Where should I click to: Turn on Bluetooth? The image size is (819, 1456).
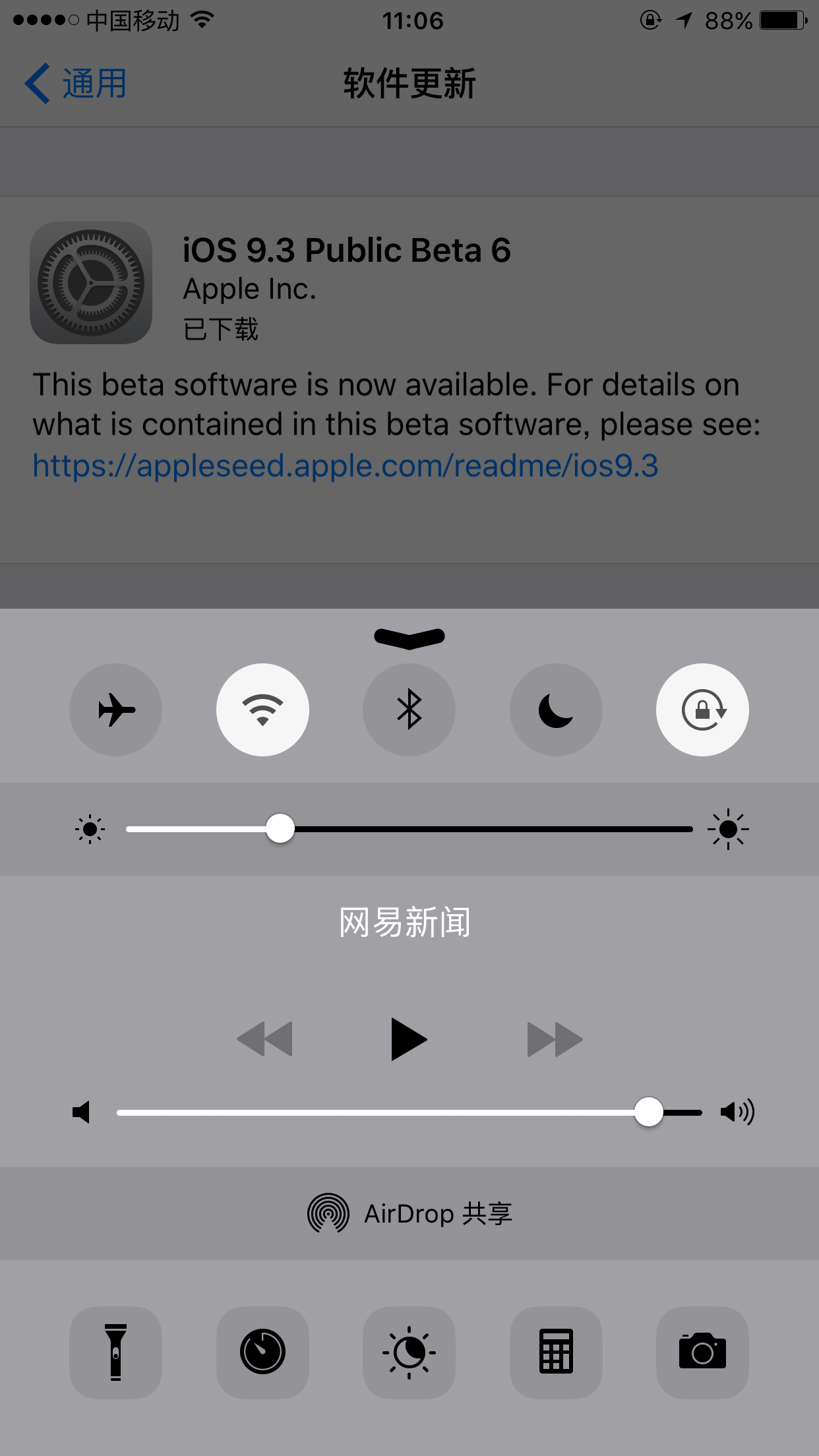click(409, 710)
